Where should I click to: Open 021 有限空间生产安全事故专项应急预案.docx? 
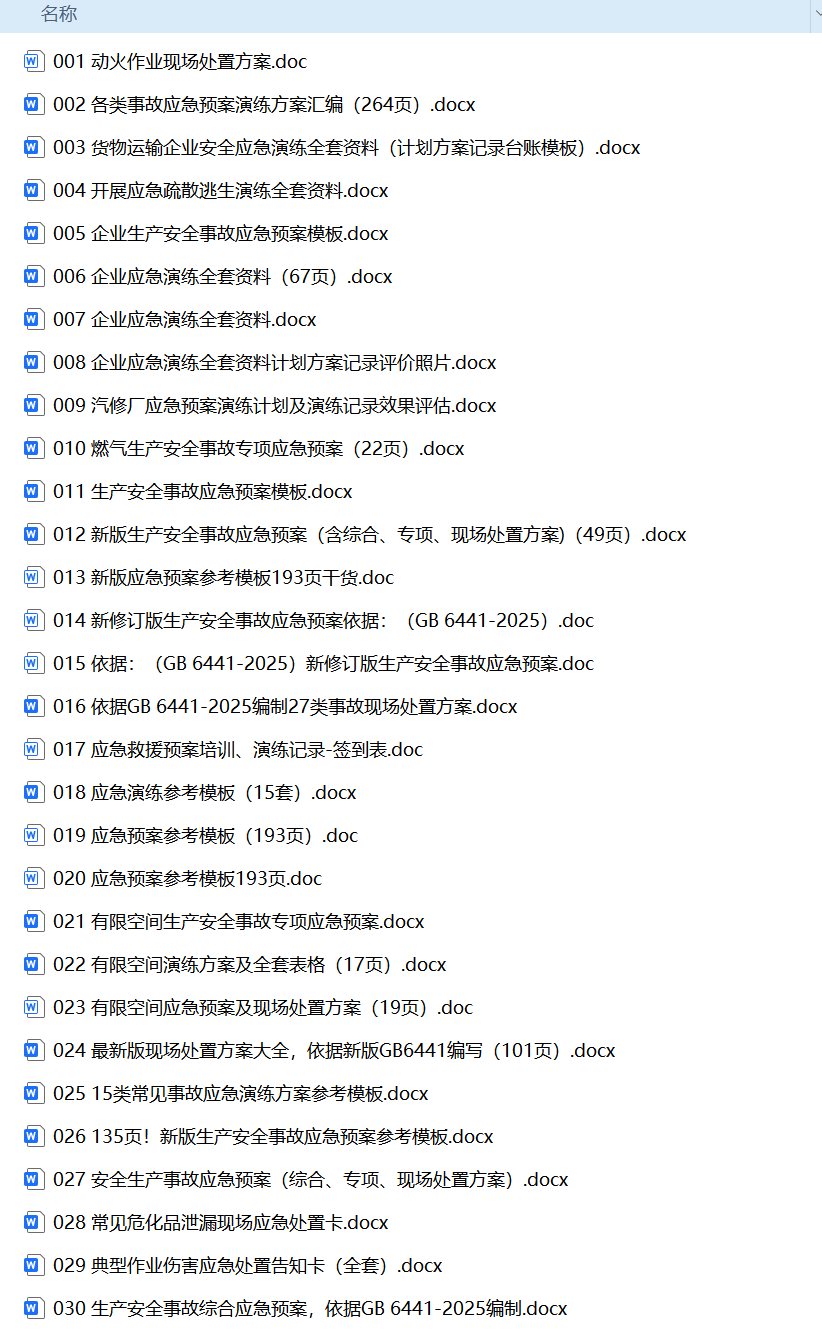tap(239, 922)
